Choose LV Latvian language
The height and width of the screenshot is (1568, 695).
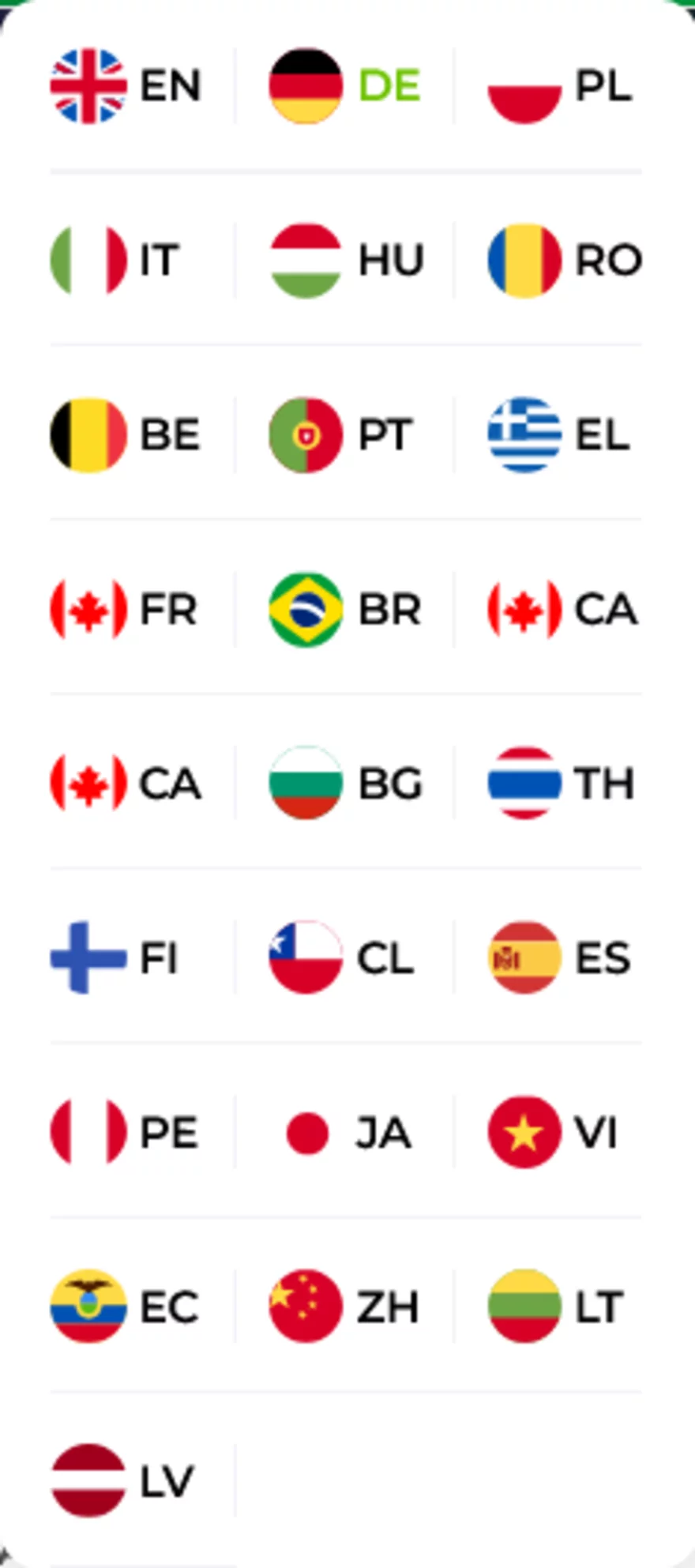click(122, 1481)
